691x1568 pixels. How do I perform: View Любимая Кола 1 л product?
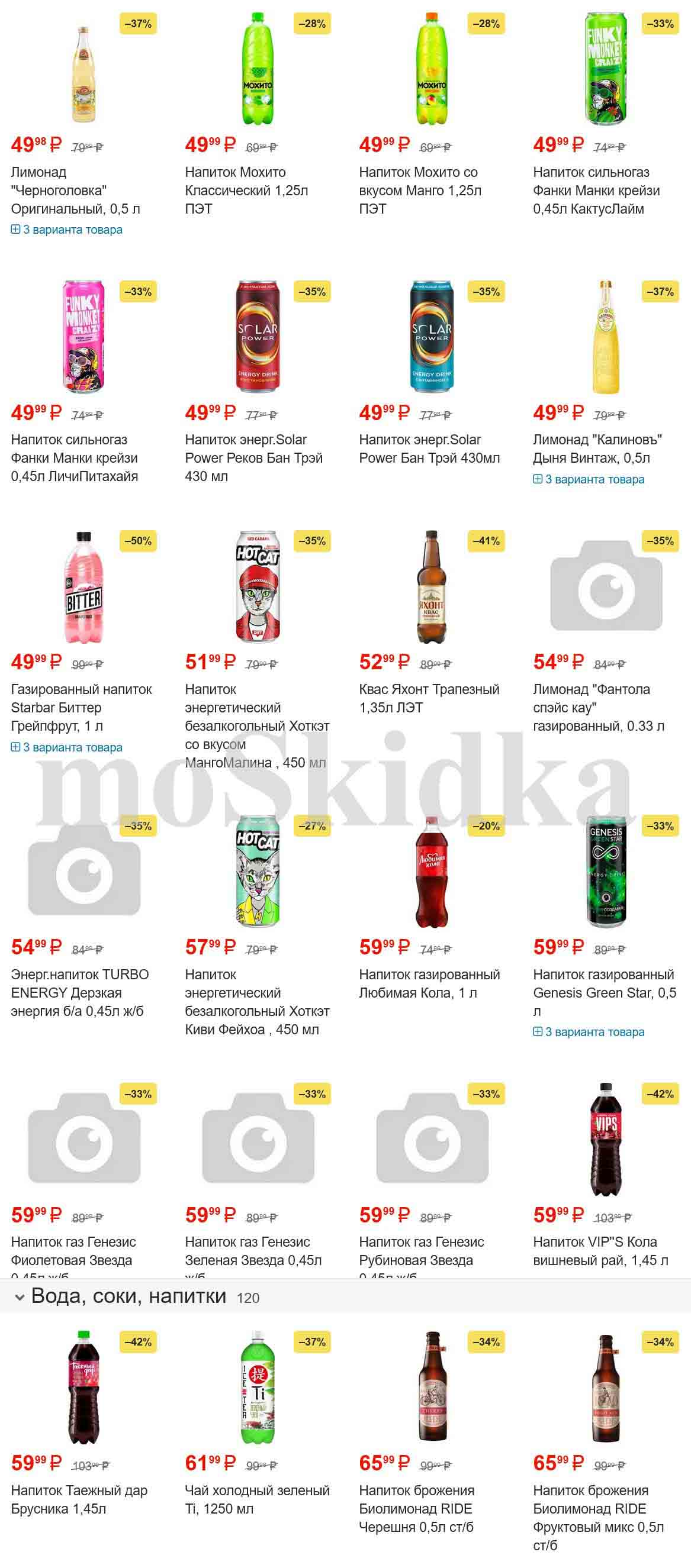(x=429, y=983)
